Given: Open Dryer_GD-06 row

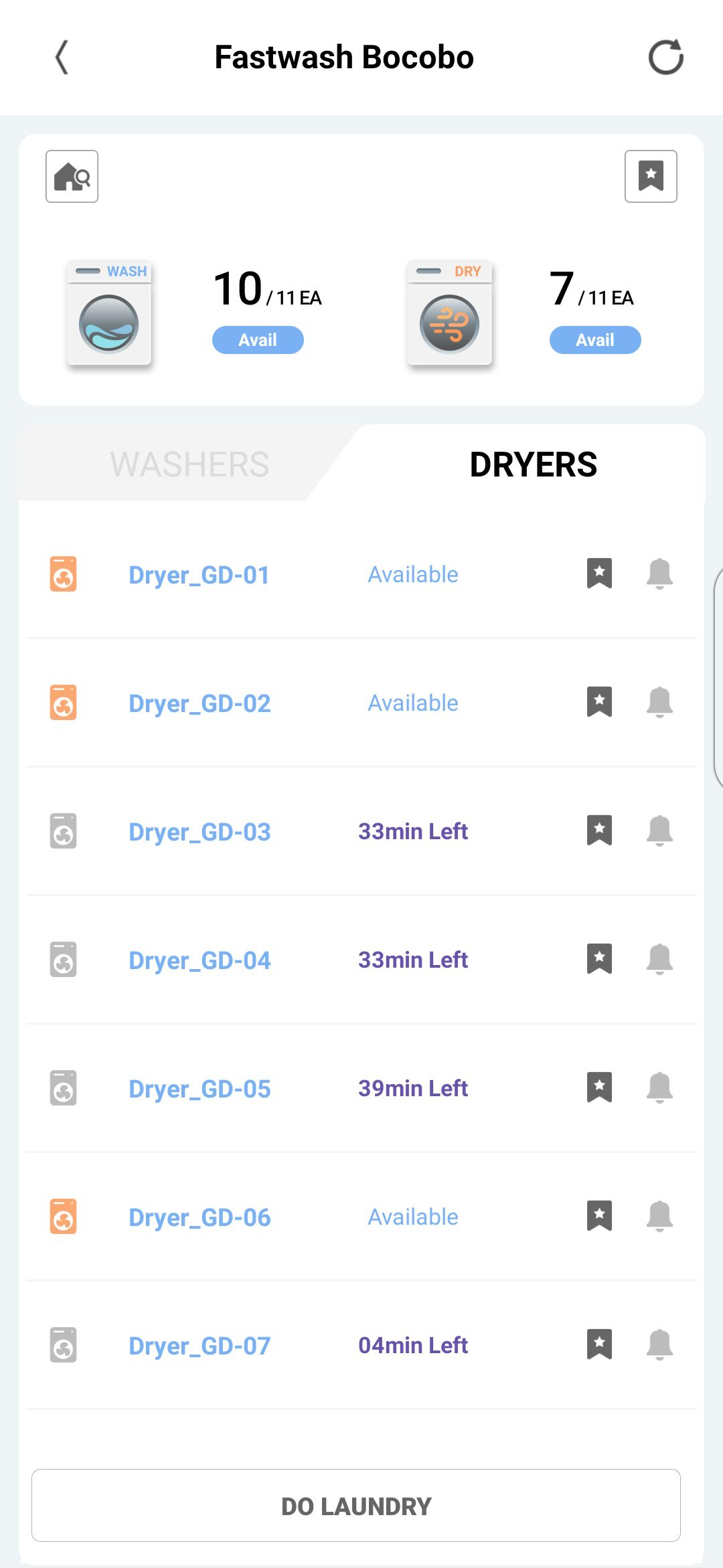Looking at the screenshot, I should 199,1217.
